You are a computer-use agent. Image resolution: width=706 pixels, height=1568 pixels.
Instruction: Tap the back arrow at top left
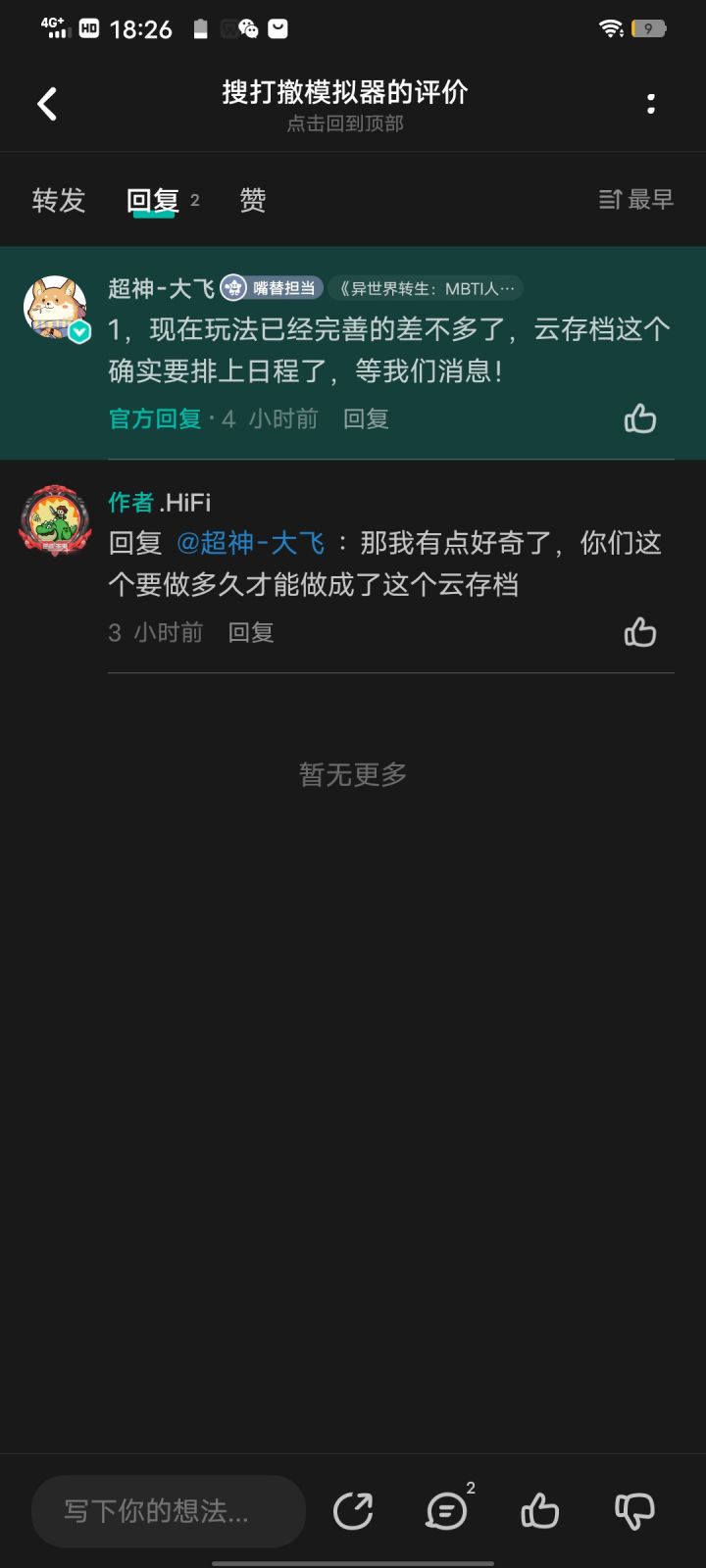click(45, 103)
